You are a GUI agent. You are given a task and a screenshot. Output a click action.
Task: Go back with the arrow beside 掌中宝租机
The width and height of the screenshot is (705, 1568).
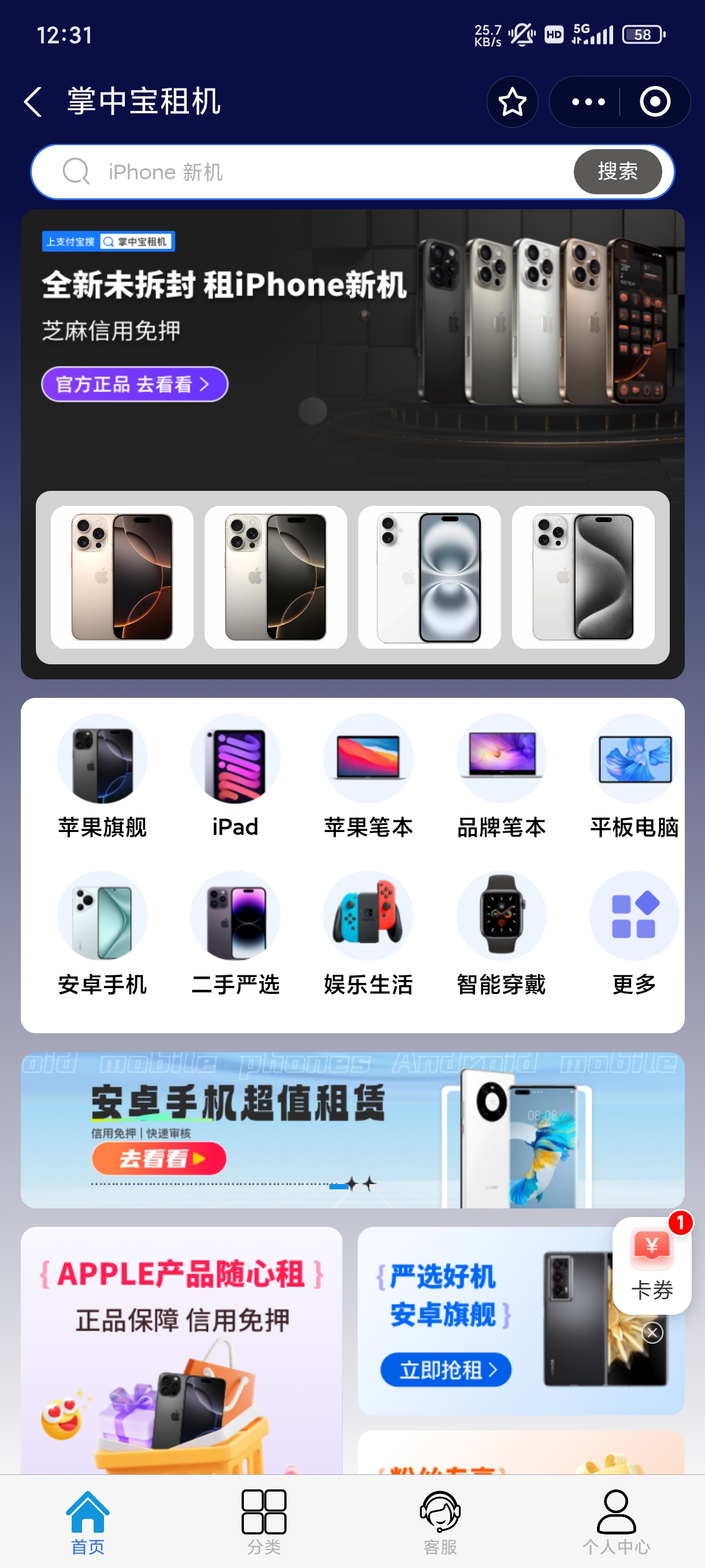coord(33,101)
